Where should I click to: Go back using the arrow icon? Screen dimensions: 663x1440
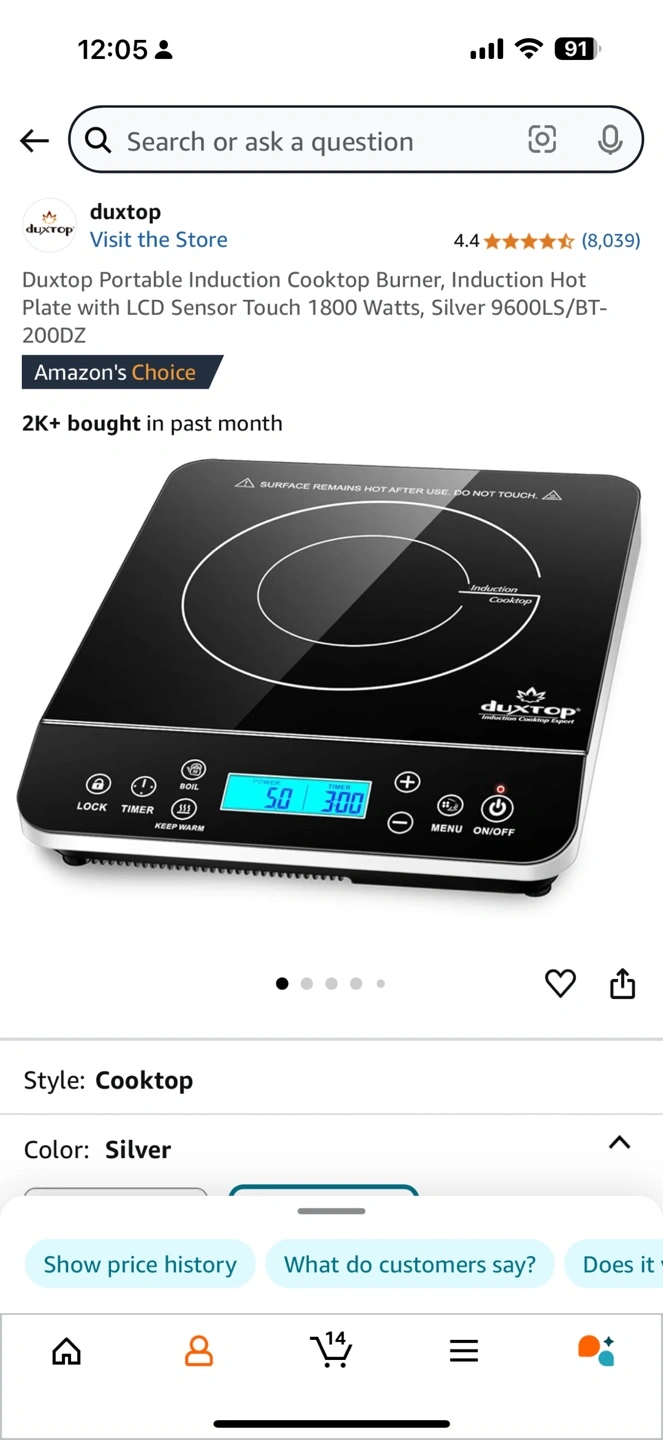click(35, 141)
